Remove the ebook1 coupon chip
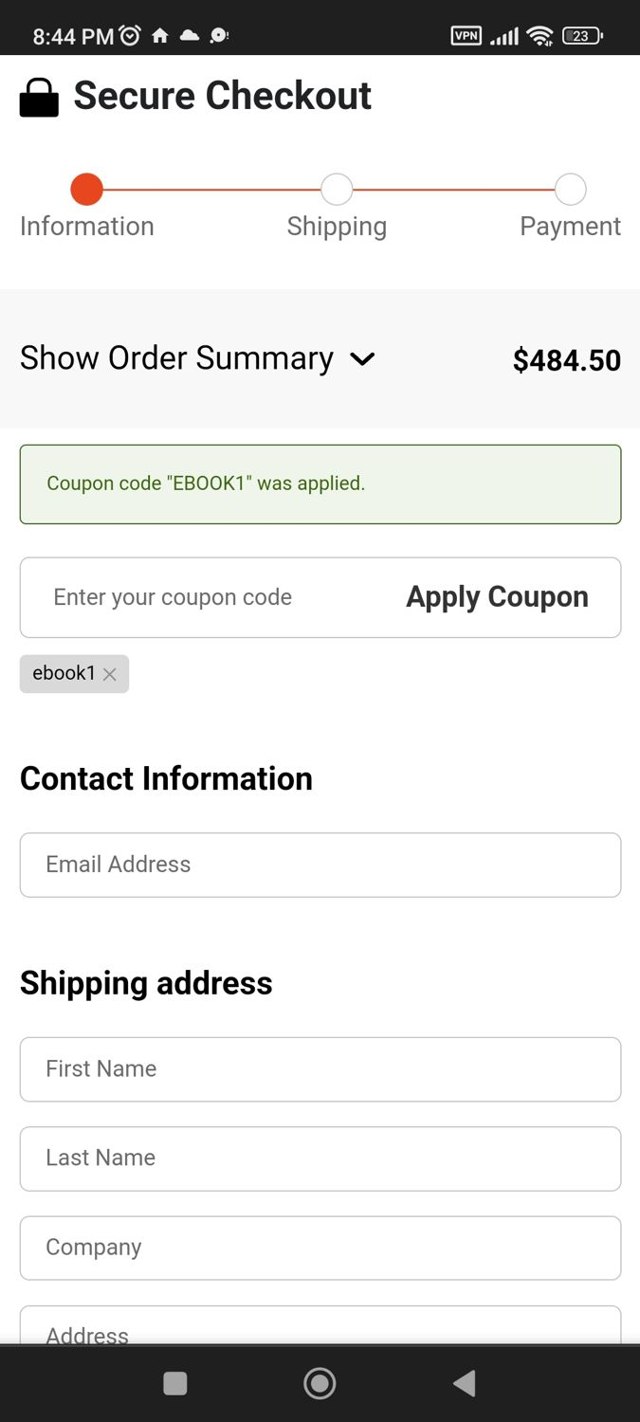Viewport: 640px width, 1422px height. (x=110, y=675)
